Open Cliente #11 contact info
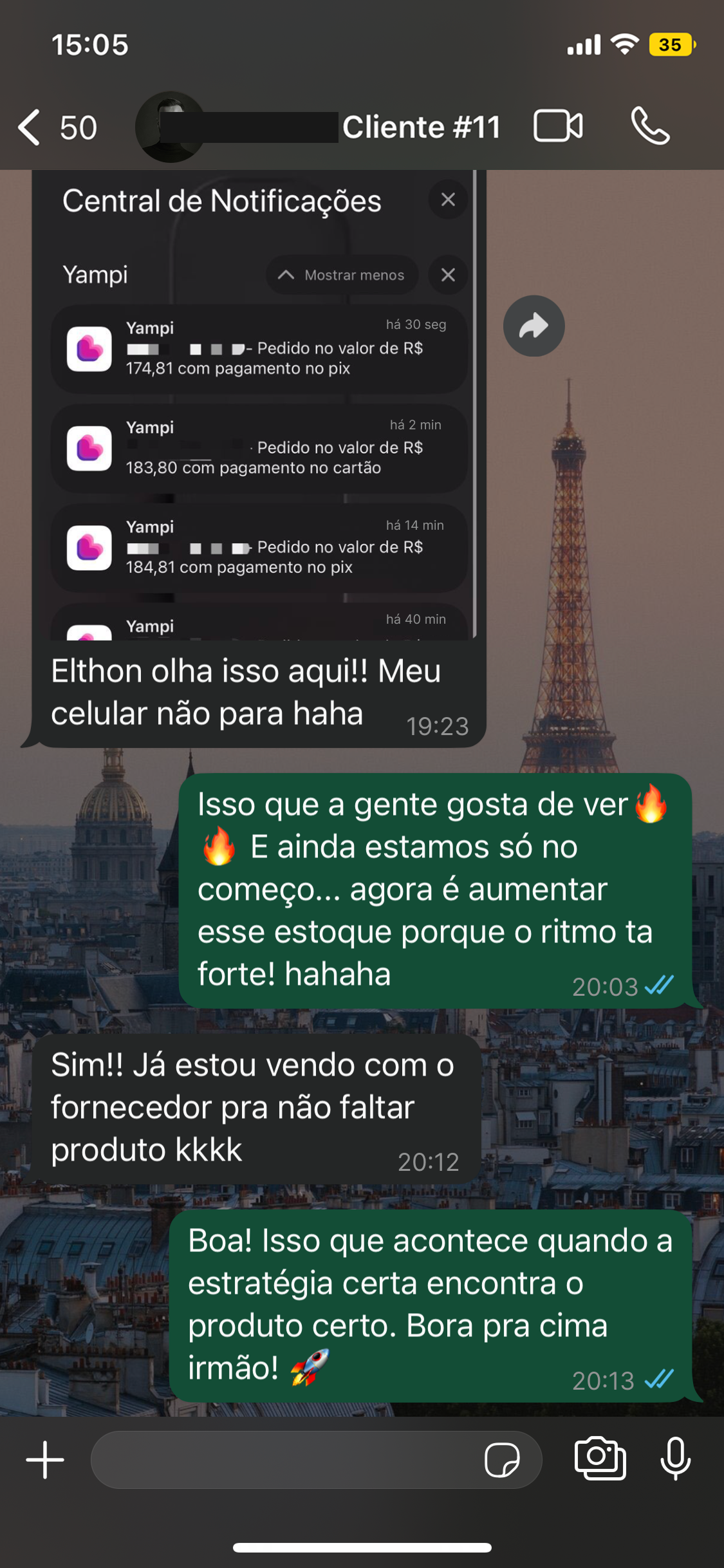 click(420, 127)
